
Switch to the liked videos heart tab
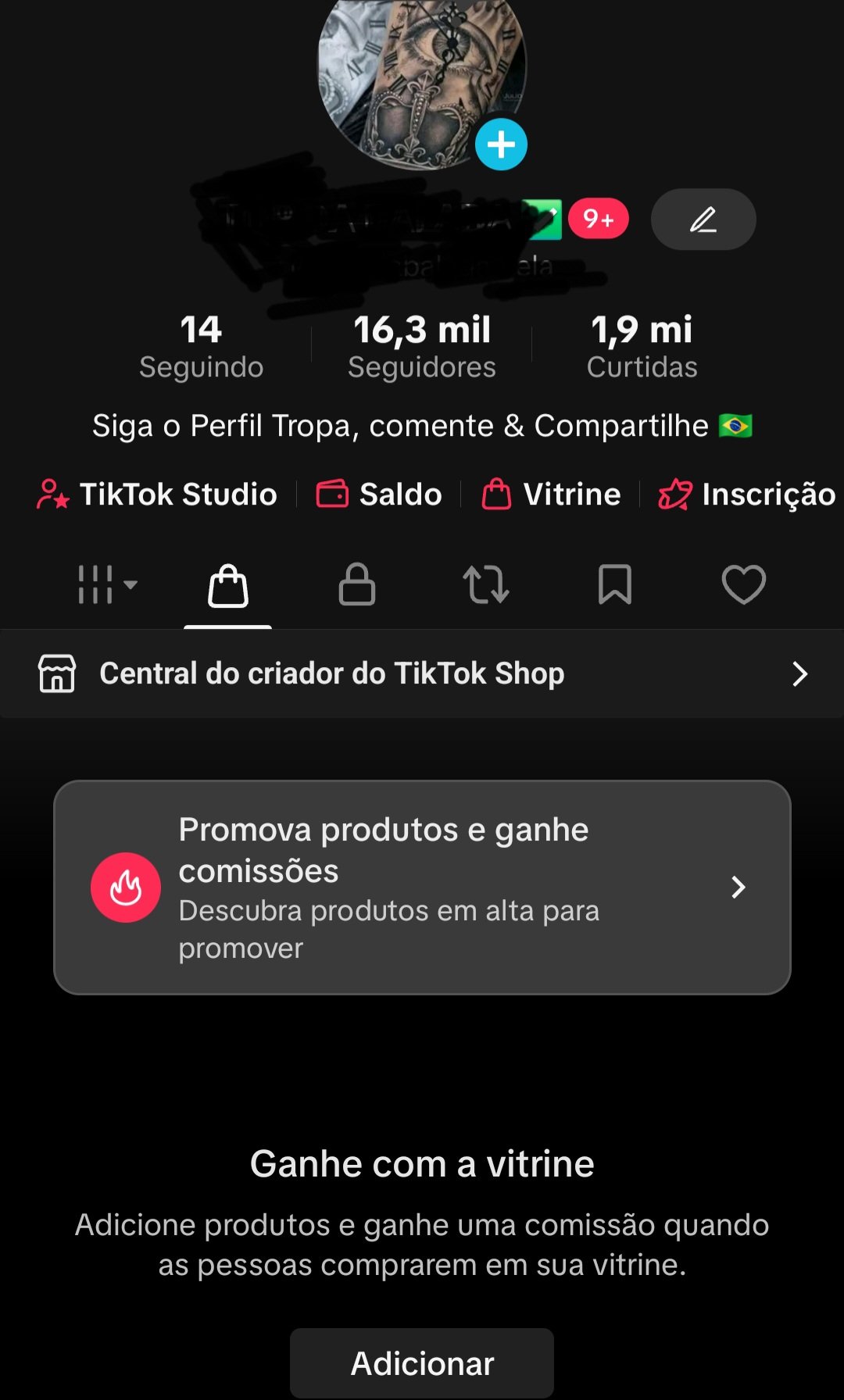point(743,584)
